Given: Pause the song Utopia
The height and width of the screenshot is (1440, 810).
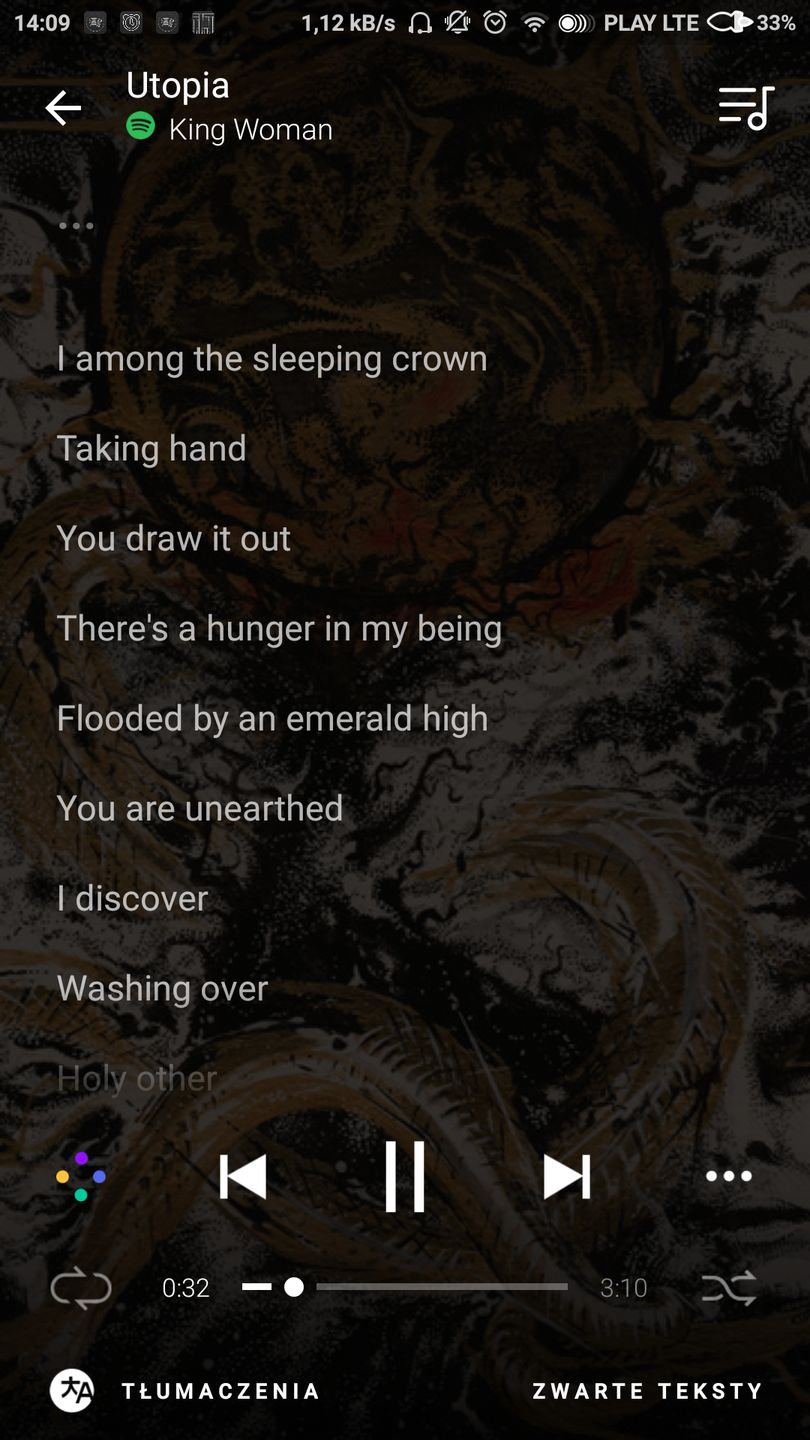Looking at the screenshot, I should (x=405, y=1177).
